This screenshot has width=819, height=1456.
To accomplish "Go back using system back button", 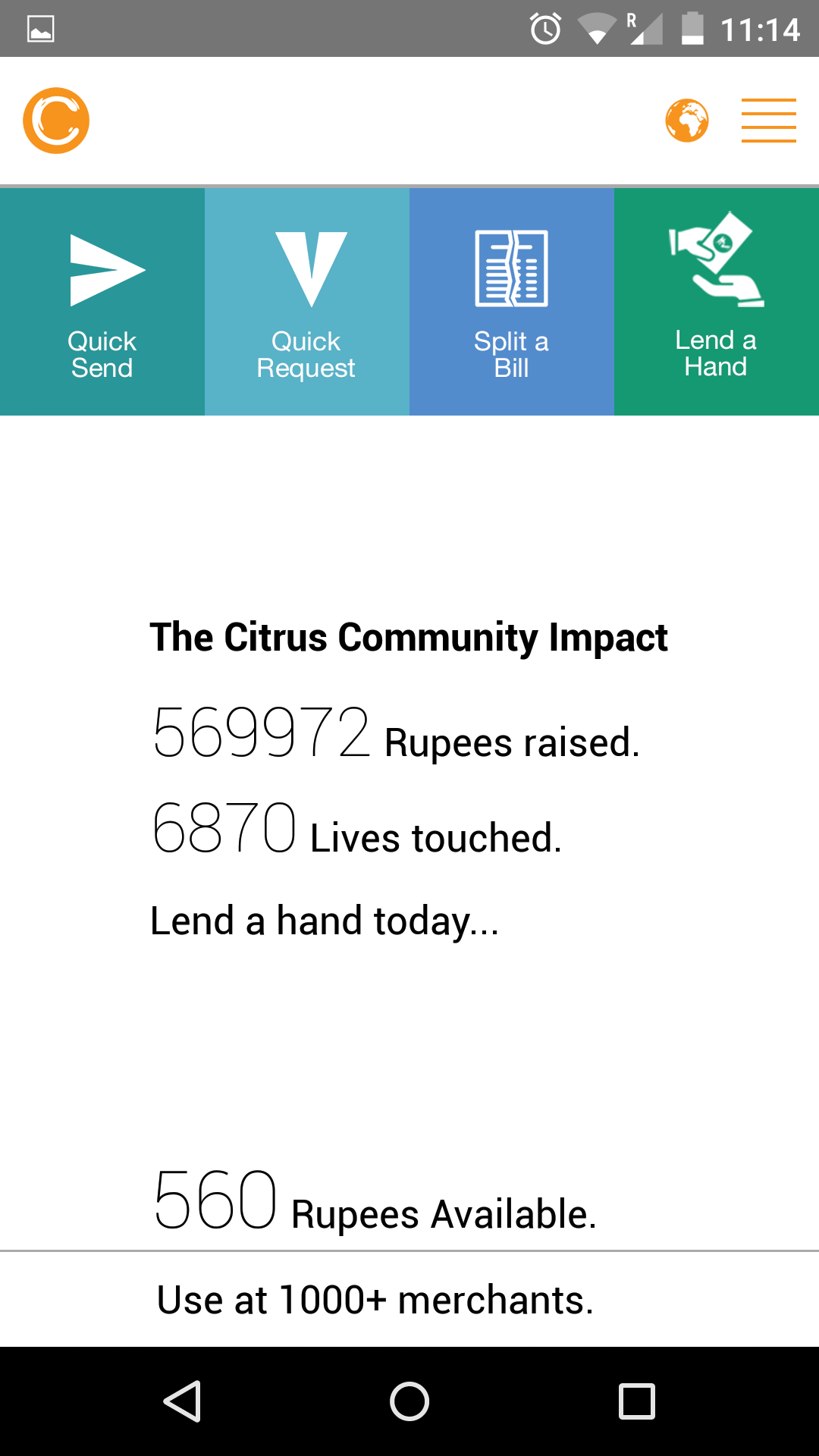I will click(182, 1401).
